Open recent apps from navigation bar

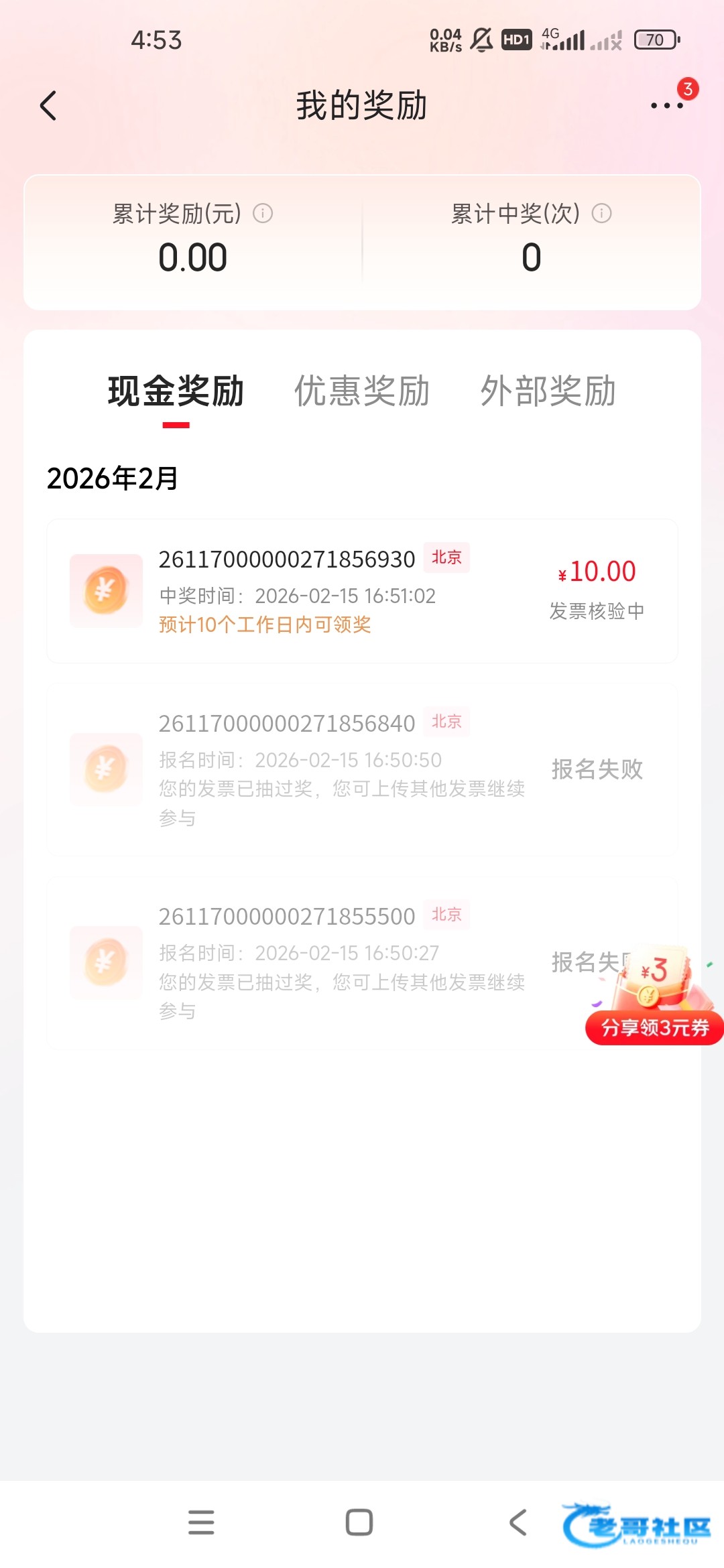201,1522
